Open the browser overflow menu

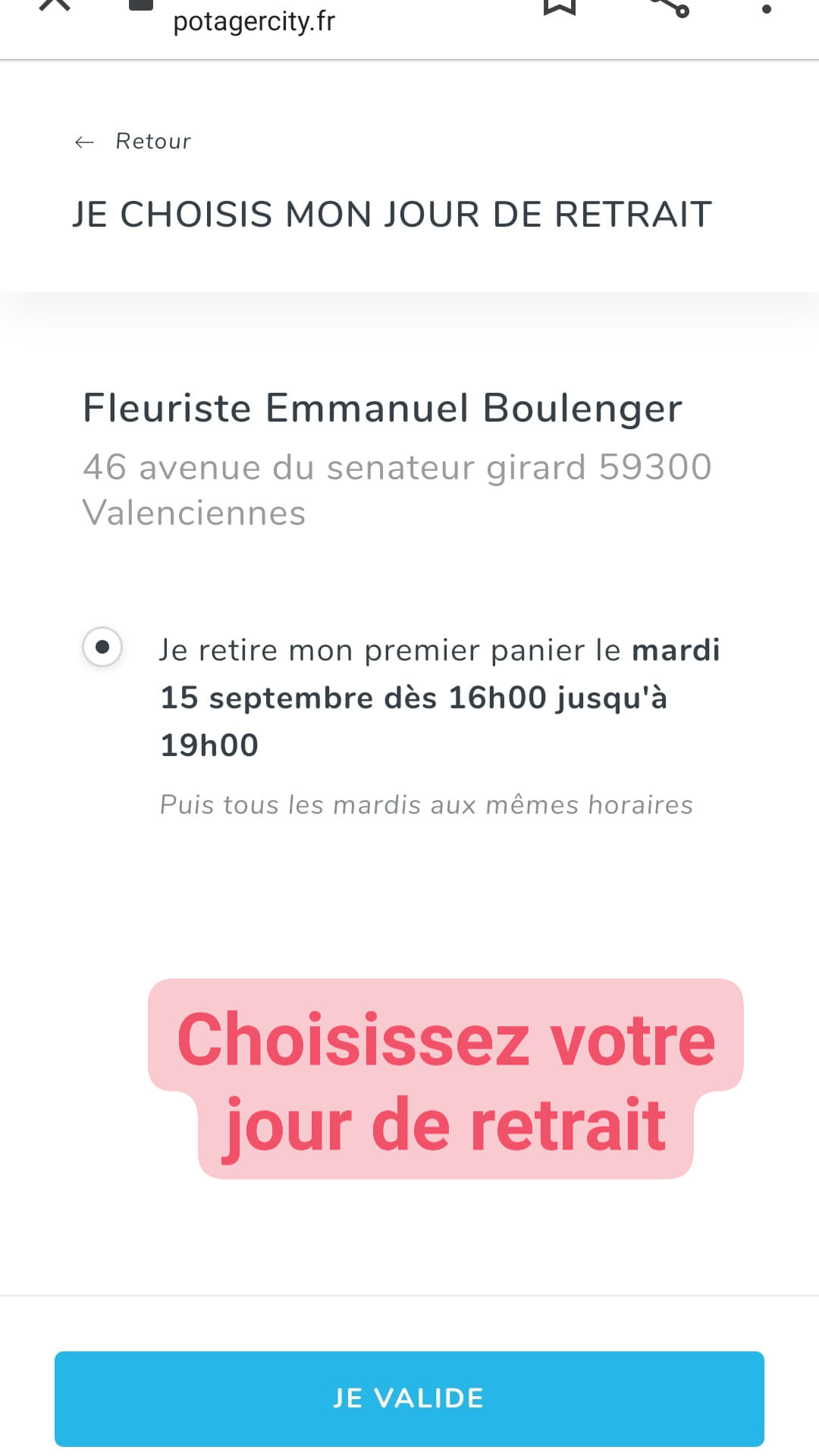tap(767, 9)
